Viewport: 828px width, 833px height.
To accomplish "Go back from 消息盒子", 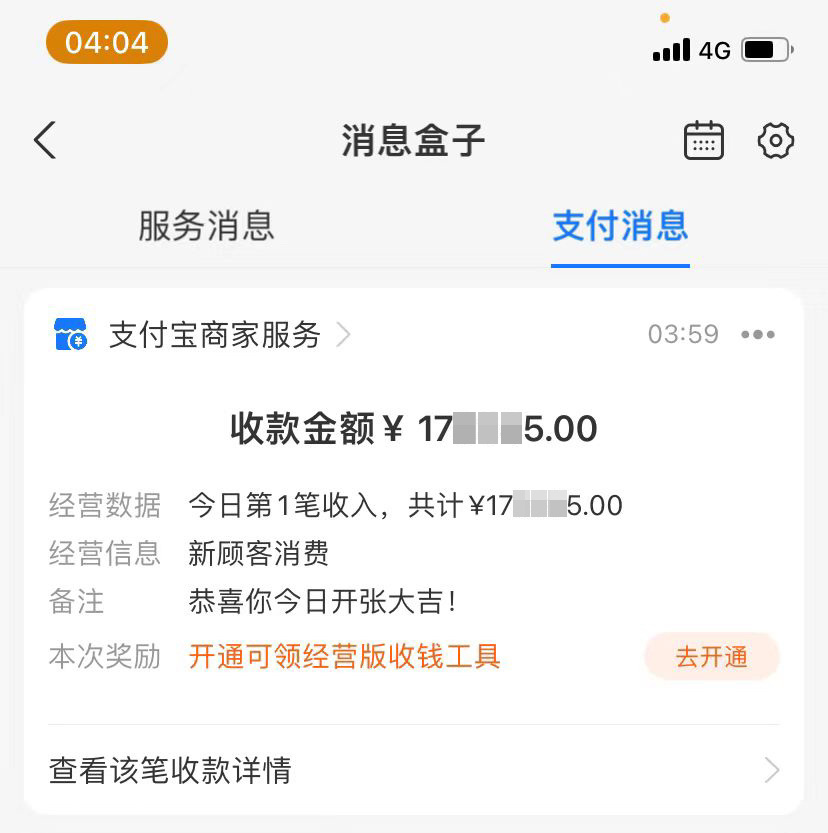I will pos(45,141).
